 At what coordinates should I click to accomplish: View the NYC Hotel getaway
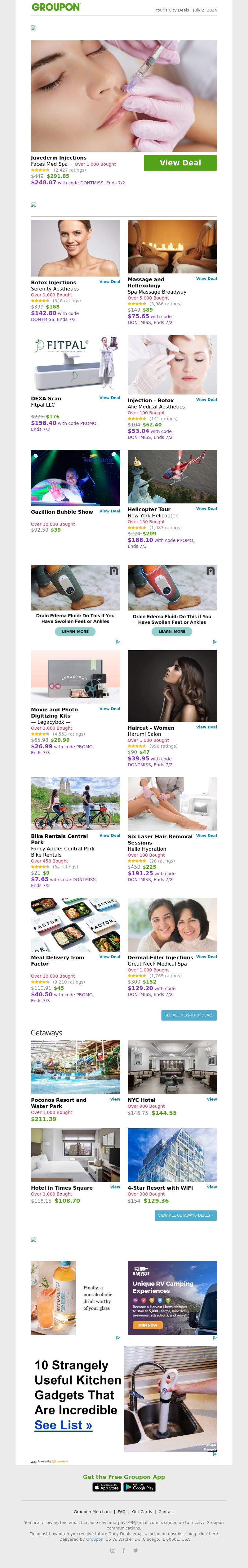click(211, 1099)
